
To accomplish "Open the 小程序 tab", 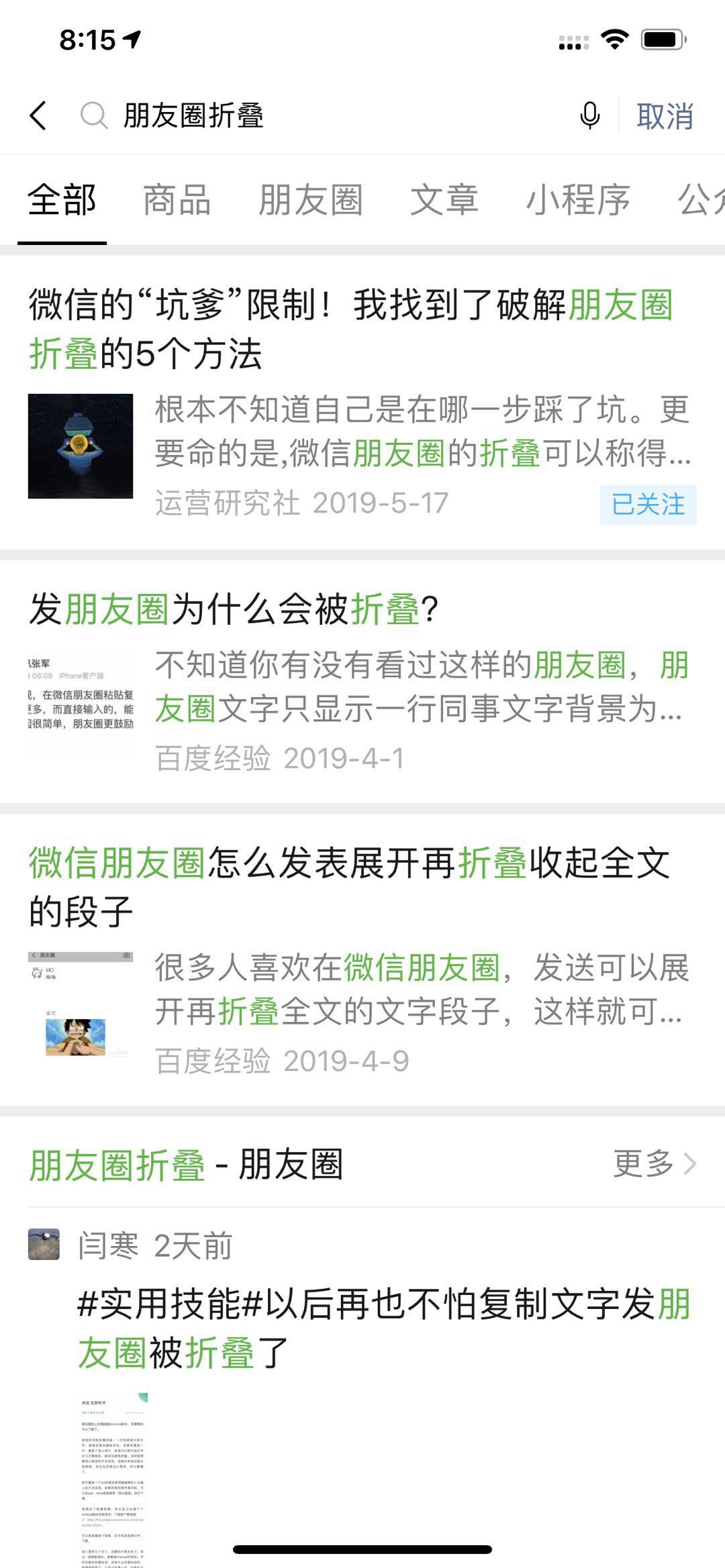I will click(x=577, y=200).
